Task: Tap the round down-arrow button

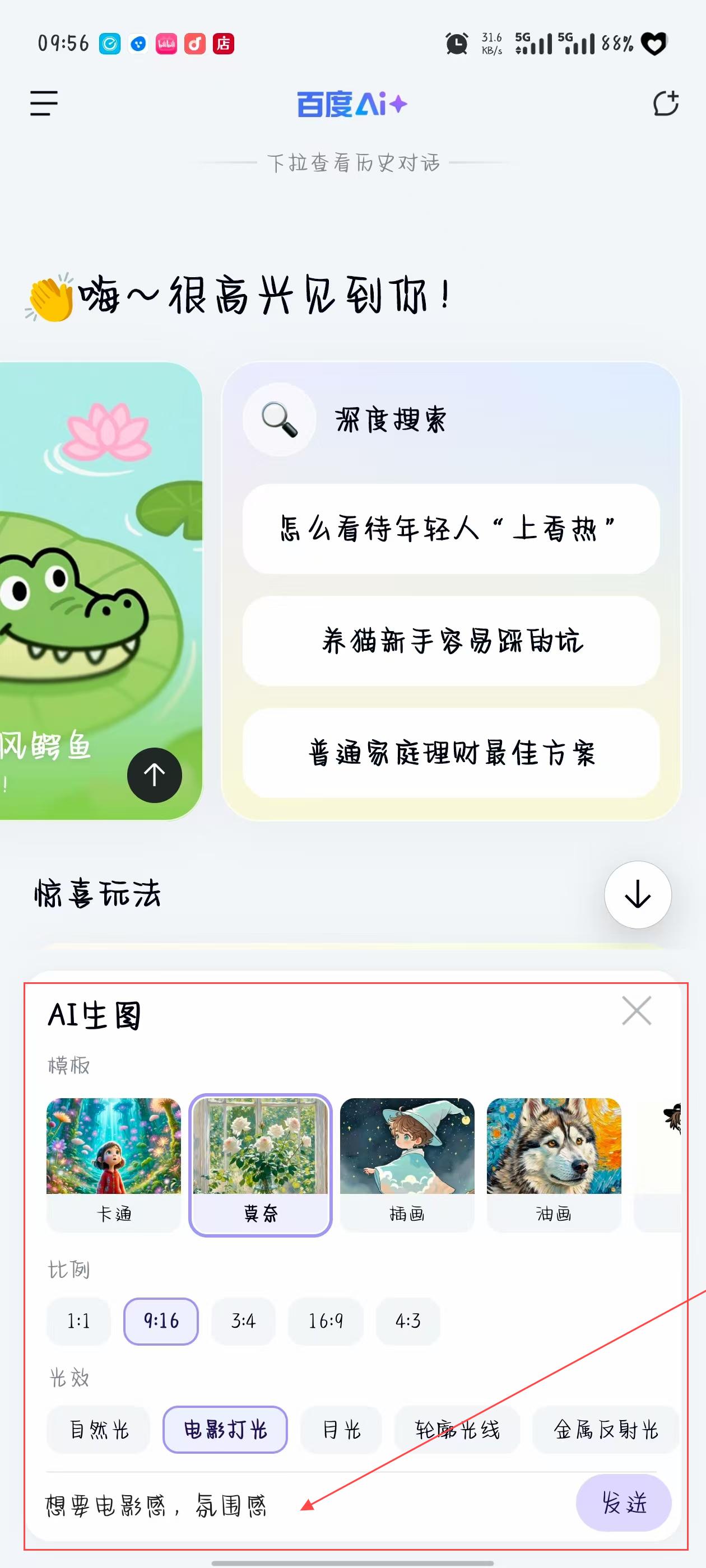Action: (x=637, y=894)
